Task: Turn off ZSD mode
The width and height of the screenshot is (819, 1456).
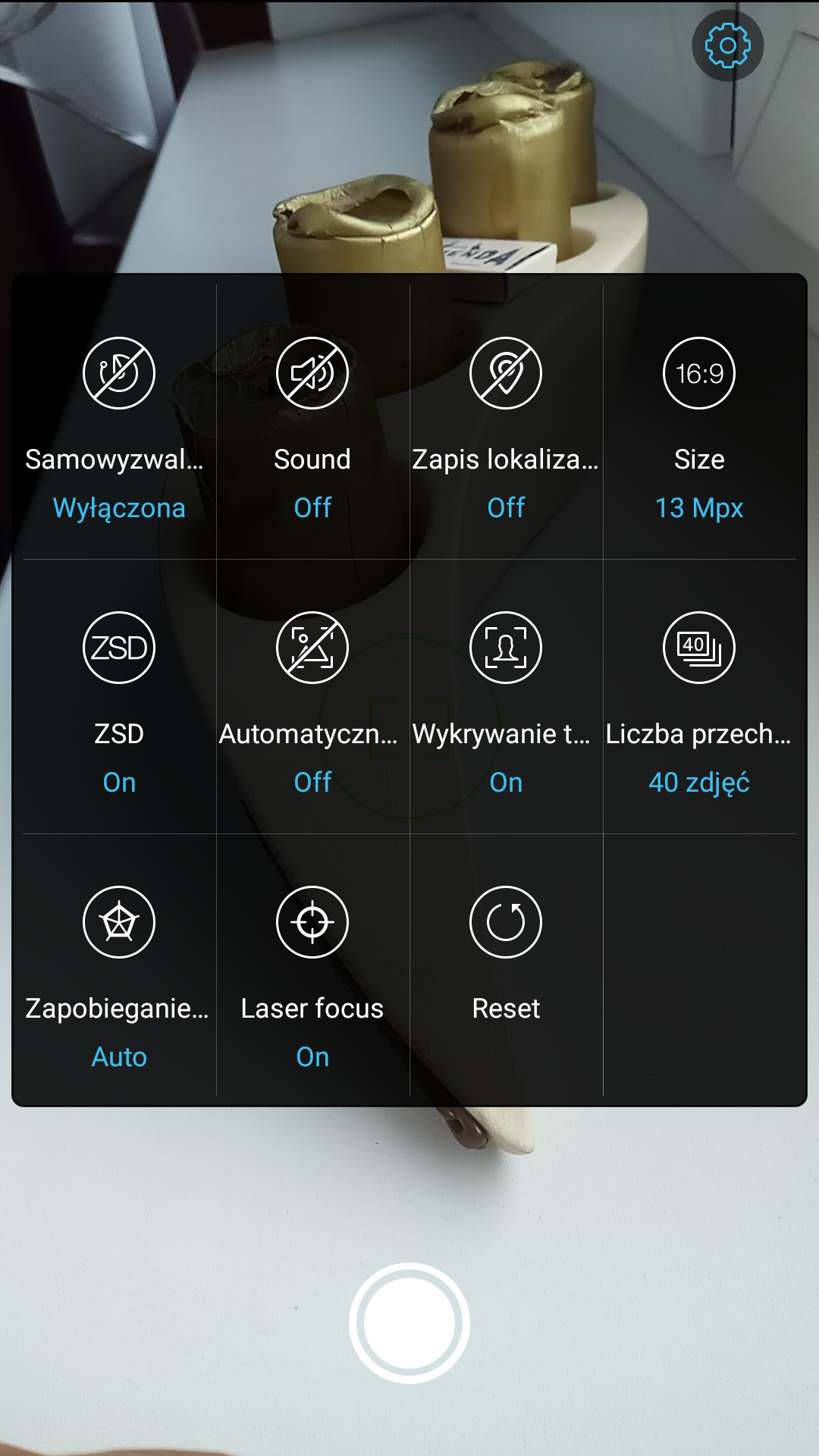Action: (119, 698)
